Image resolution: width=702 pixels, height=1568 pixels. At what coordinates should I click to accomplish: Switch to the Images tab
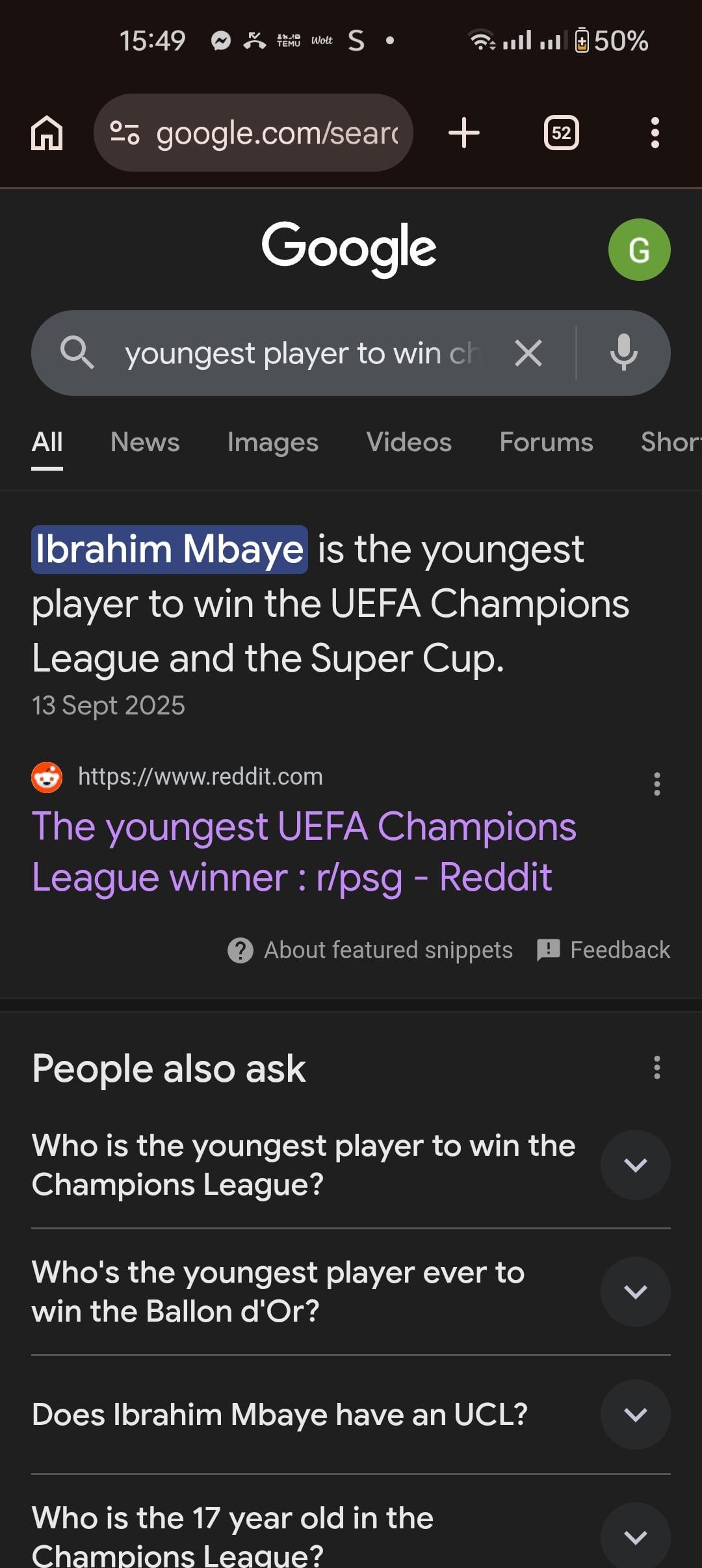coord(272,442)
